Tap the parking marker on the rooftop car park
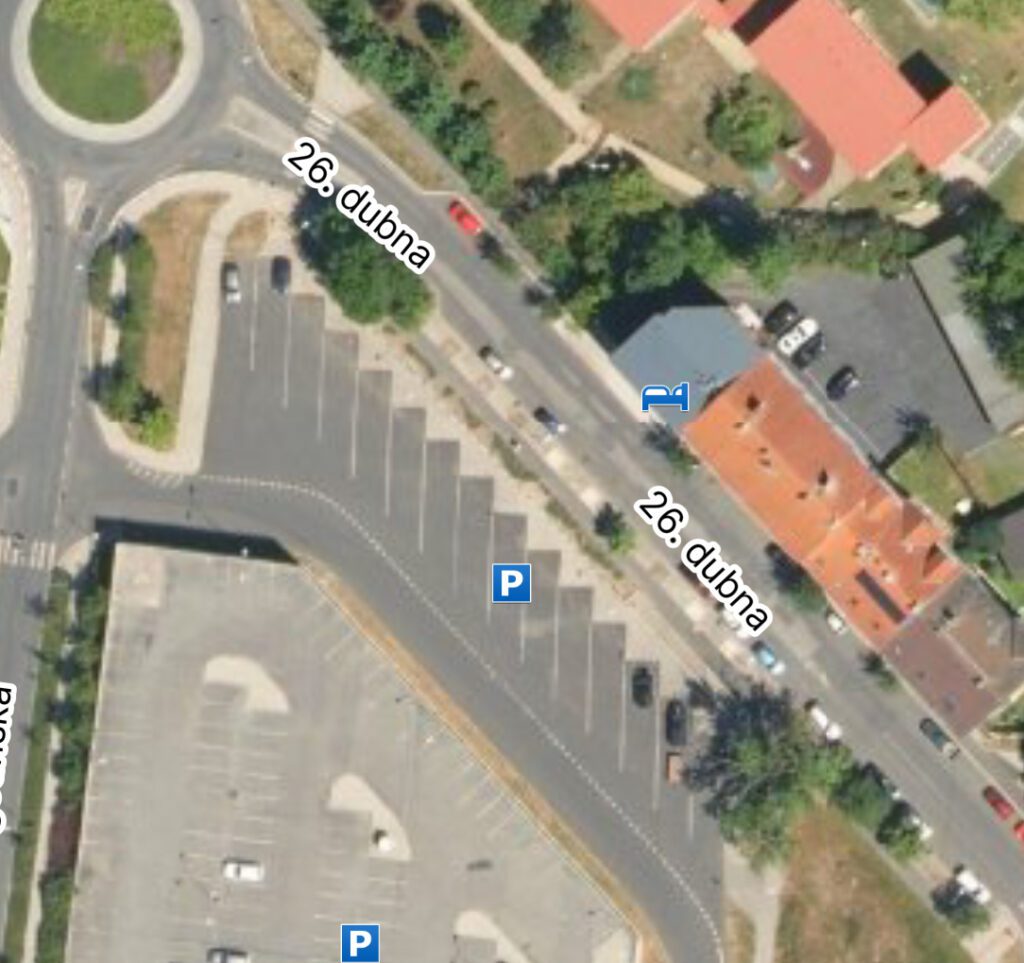The width and height of the screenshot is (1024, 963). pos(360,942)
